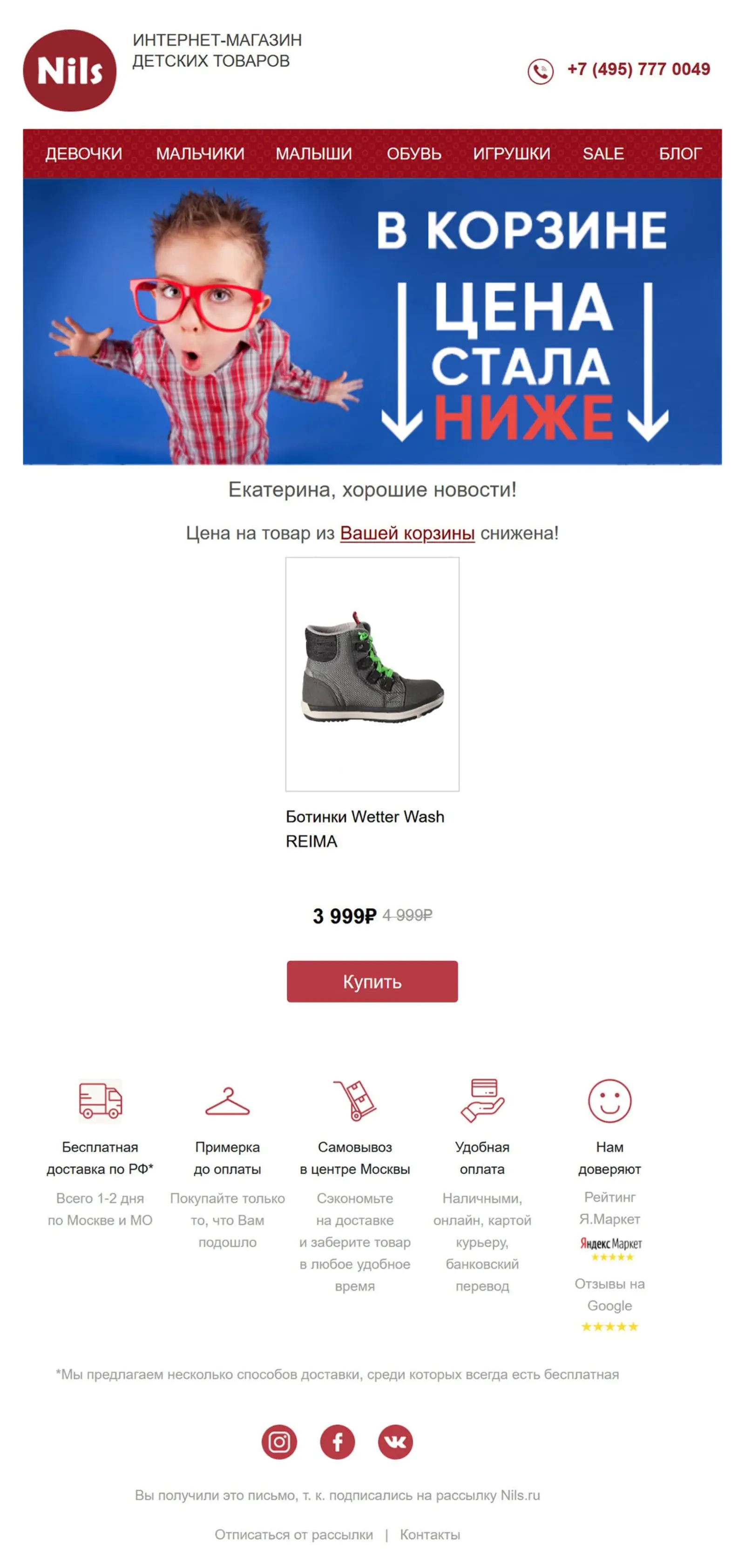
Task: Open the МАЛЬЧИКИ category
Action: pyautogui.click(x=200, y=154)
